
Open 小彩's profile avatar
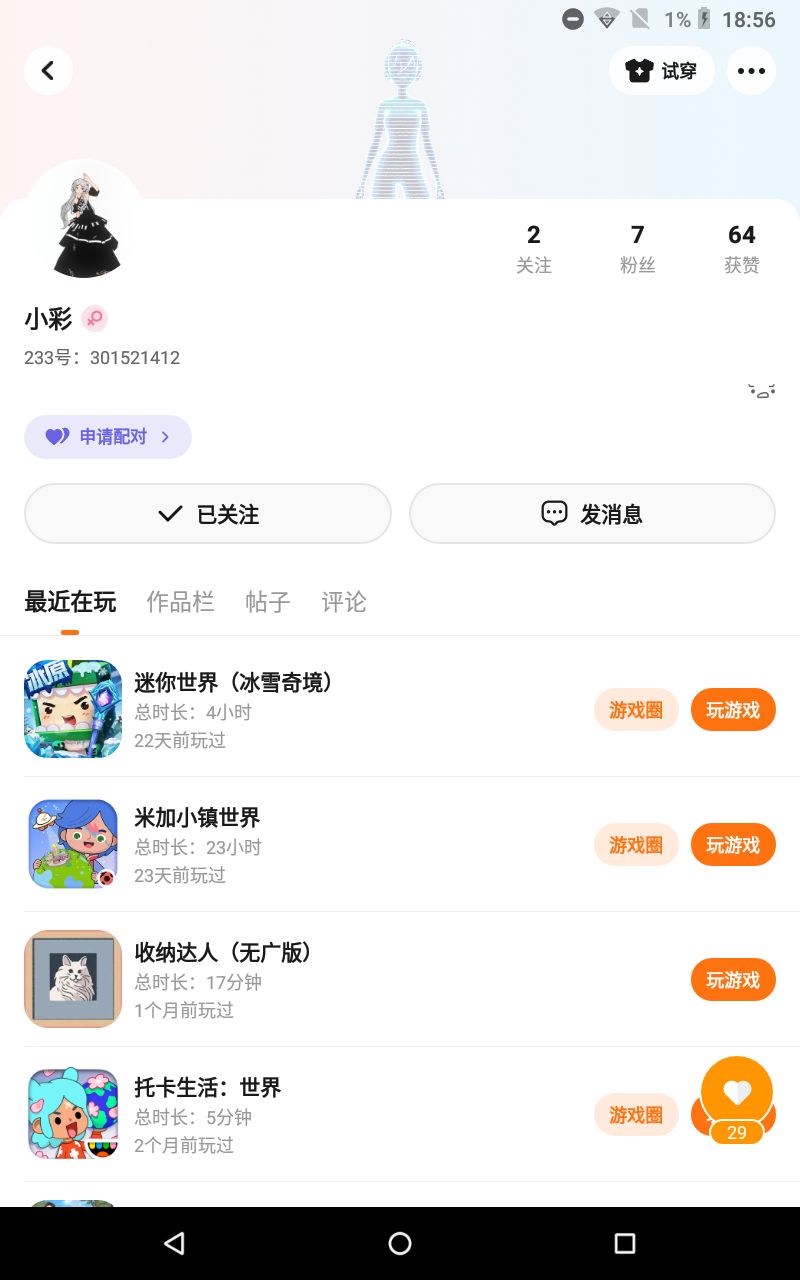coord(85,225)
